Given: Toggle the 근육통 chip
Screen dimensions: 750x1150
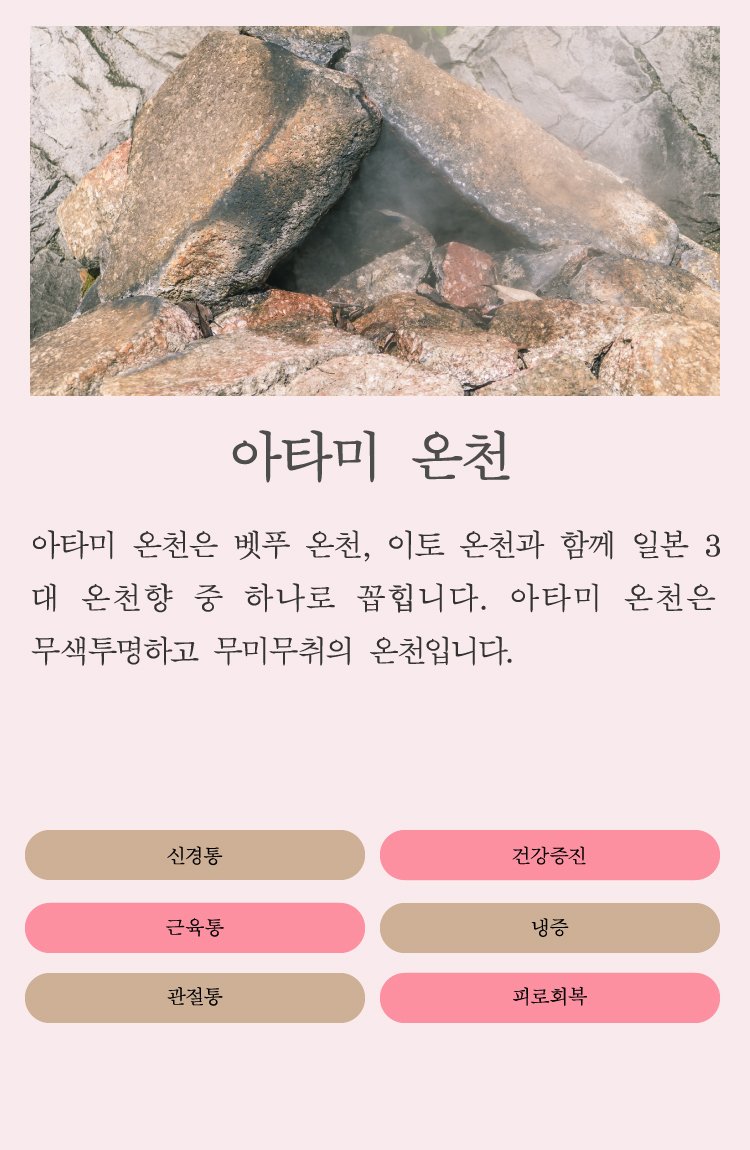Looking at the screenshot, I should click(x=195, y=928).
